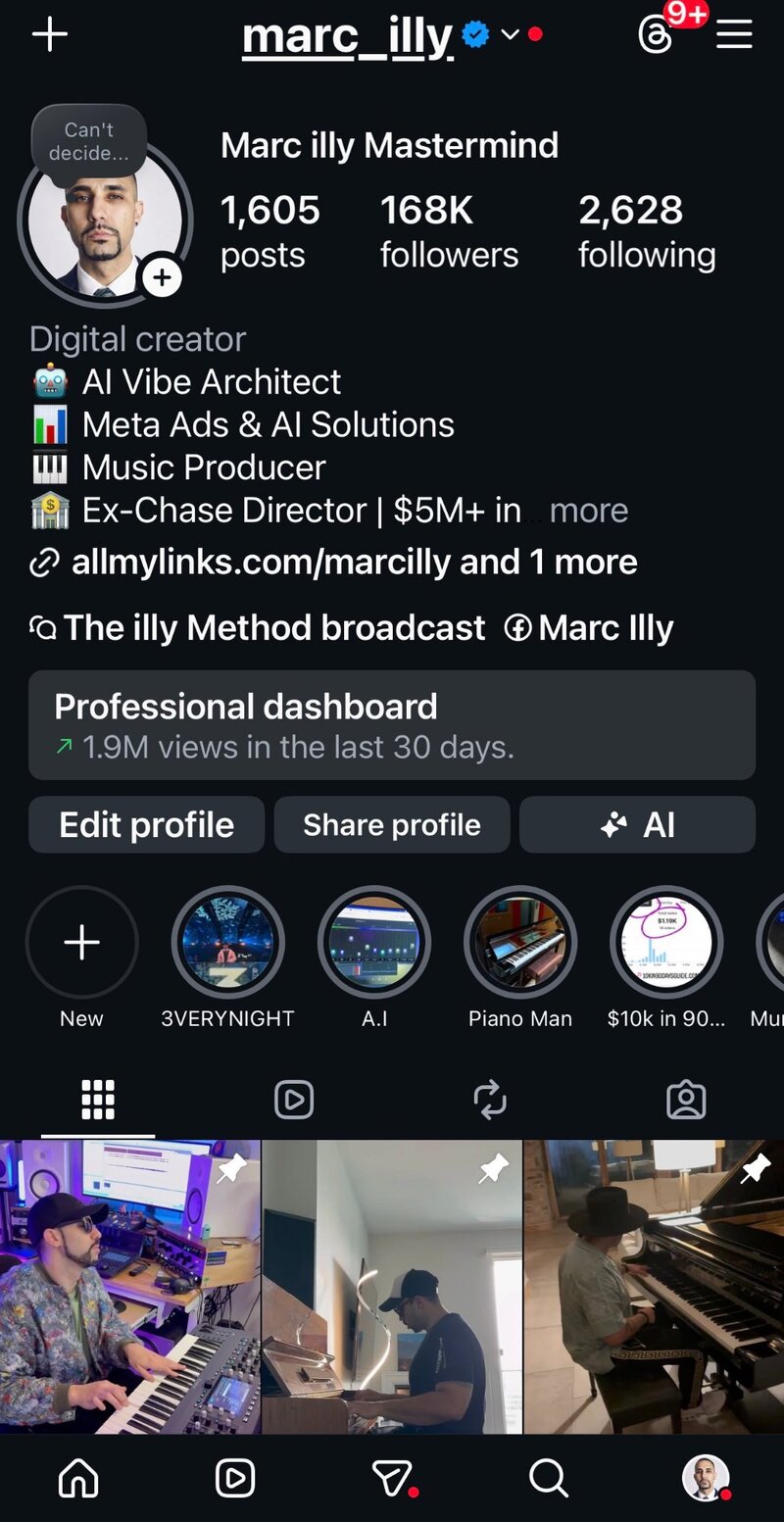Switch to the Reels tab
This screenshot has width=784, height=1522.
(294, 1100)
